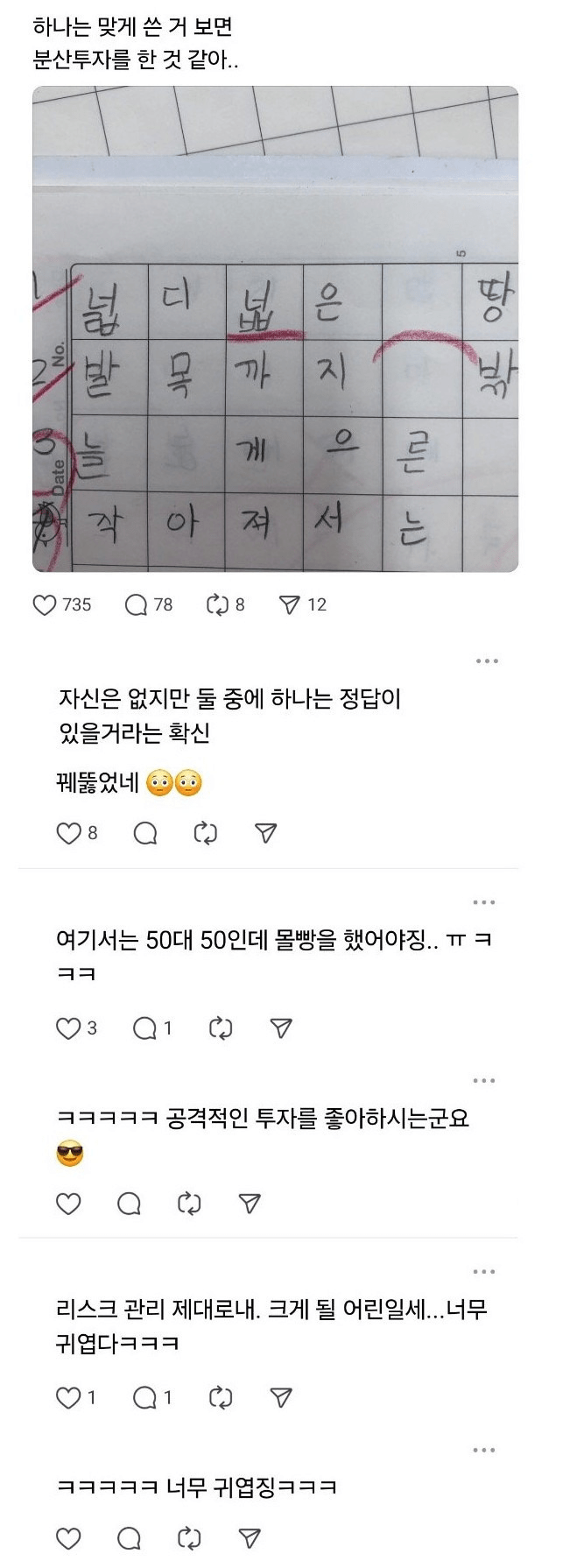Open the 78 replies on the main post
Viewport: 570px width, 1568px height.
coord(137,604)
